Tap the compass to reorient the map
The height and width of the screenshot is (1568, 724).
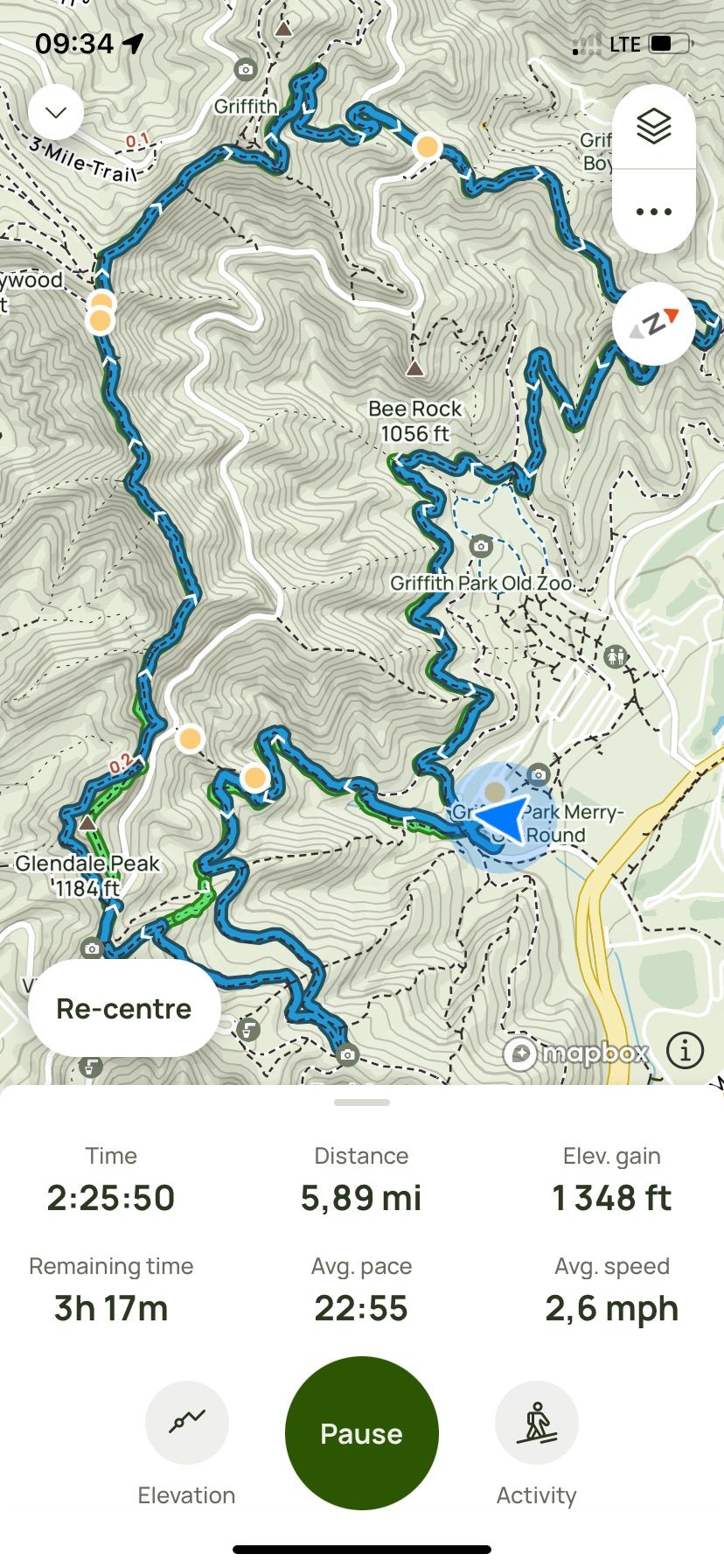coord(653,325)
